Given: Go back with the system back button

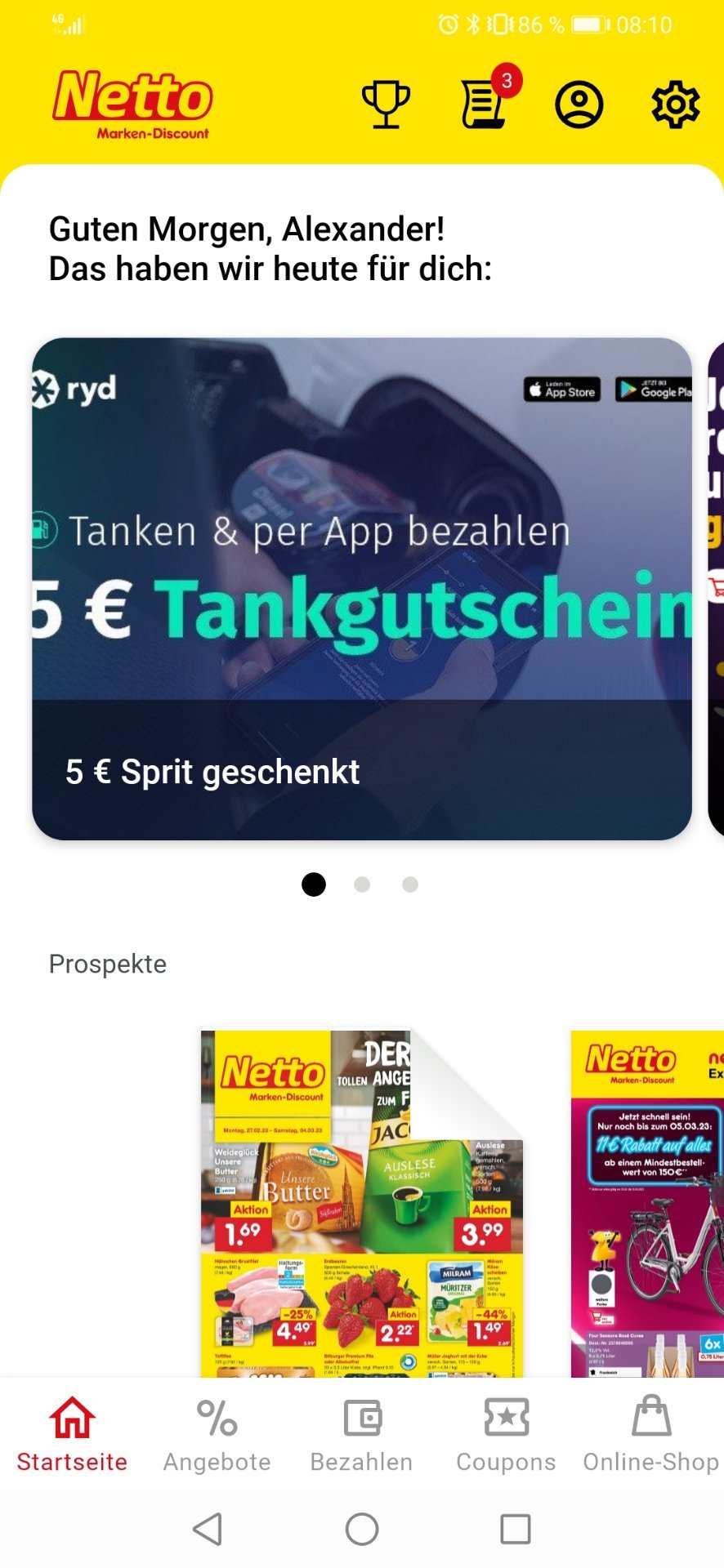Looking at the screenshot, I should coord(208,1529).
